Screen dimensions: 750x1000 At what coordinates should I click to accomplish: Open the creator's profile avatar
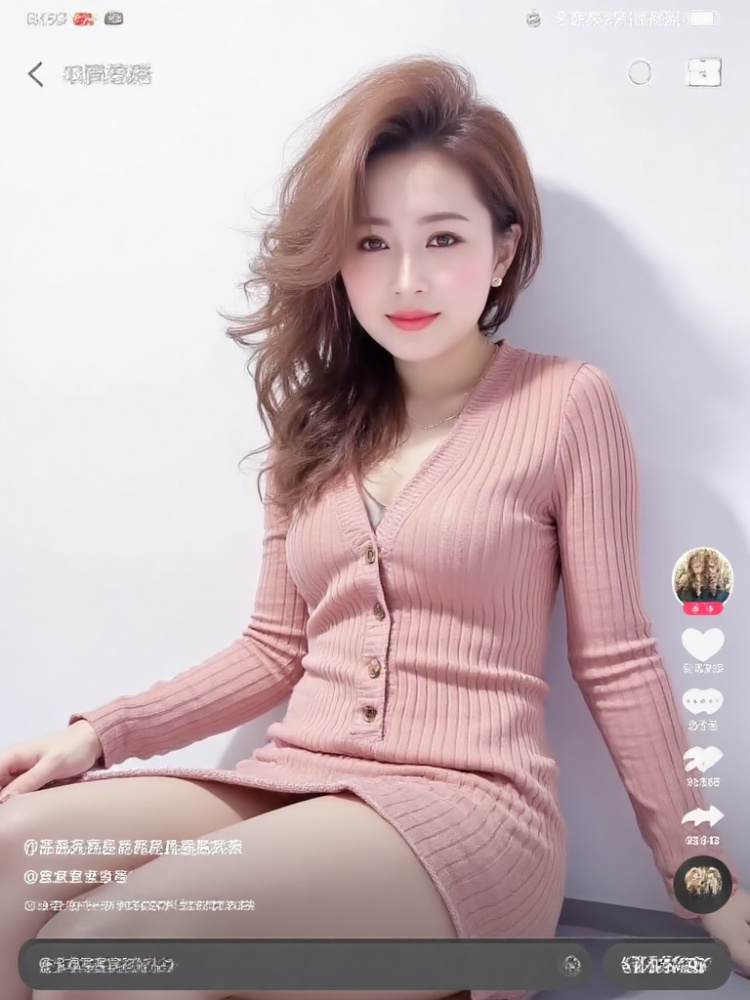point(703,577)
